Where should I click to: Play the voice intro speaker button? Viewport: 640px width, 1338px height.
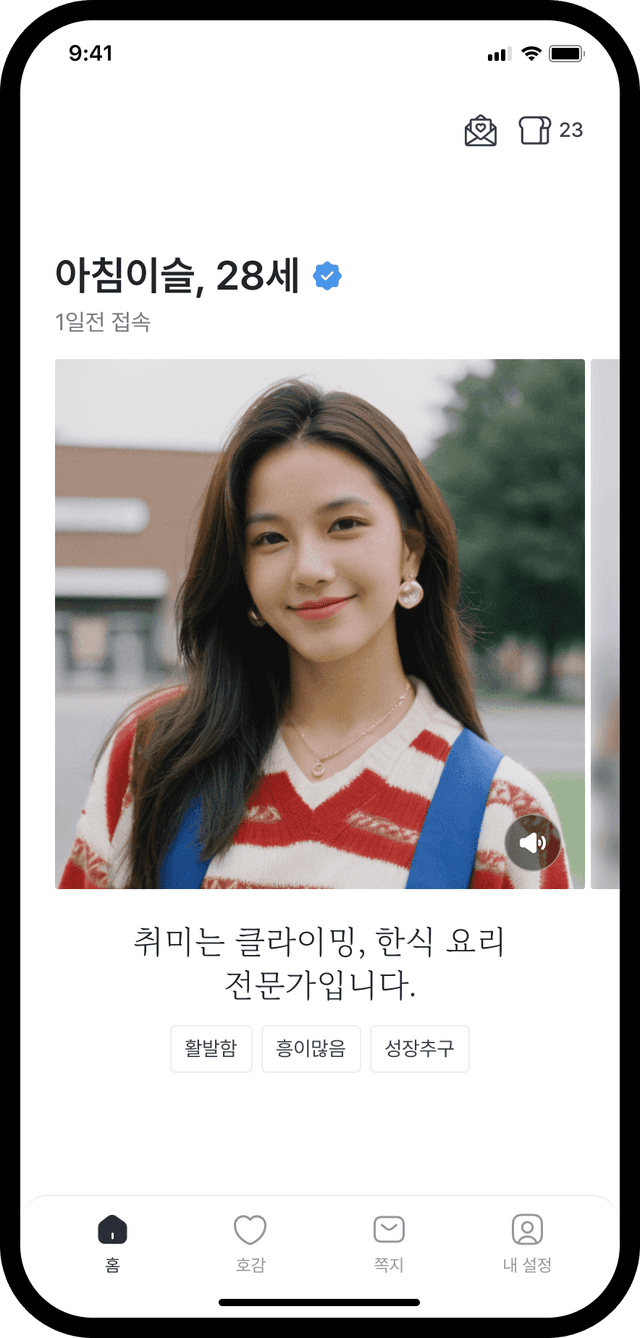point(533,842)
